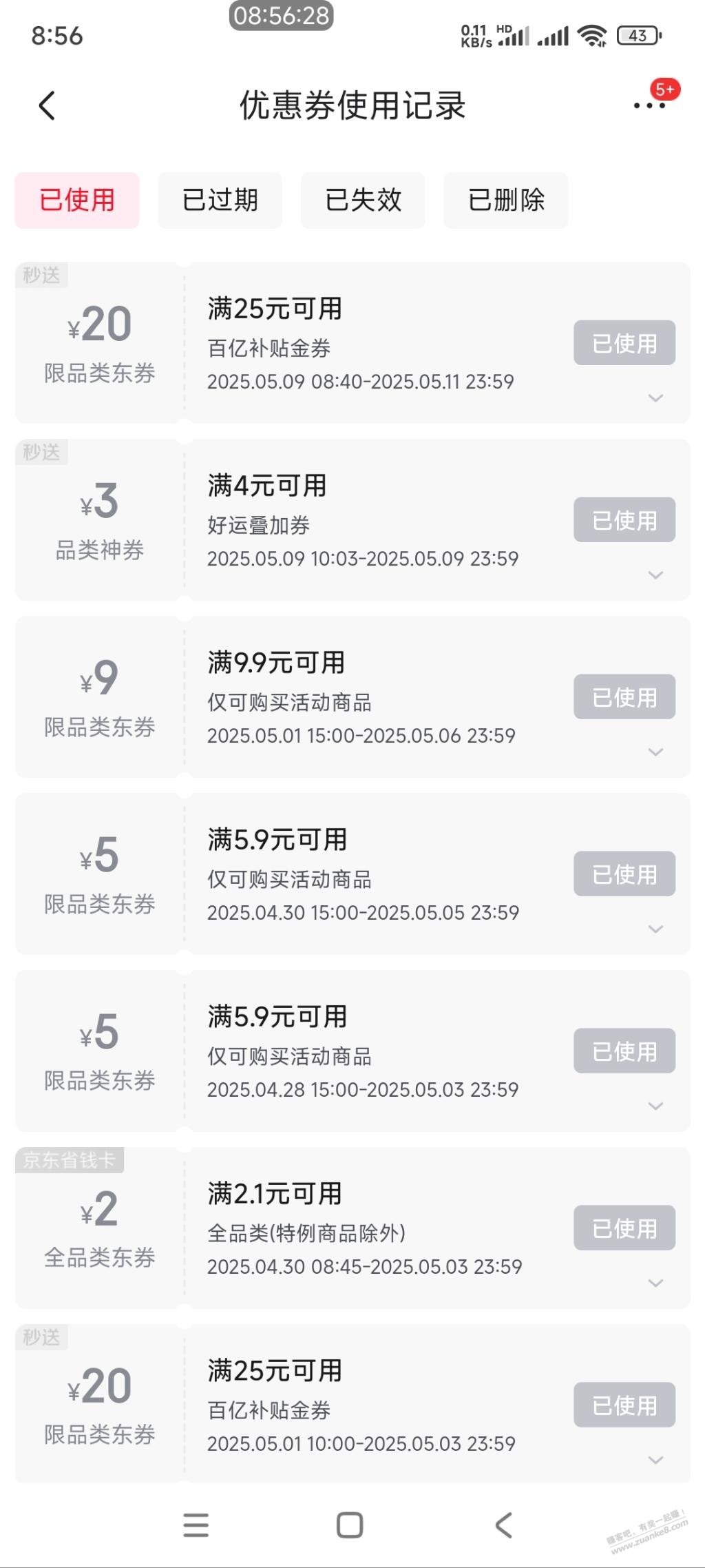Image resolution: width=705 pixels, height=1568 pixels.
Task: Expand the ¥20 coupon valid from 2025.05.09
Action: click(x=656, y=398)
